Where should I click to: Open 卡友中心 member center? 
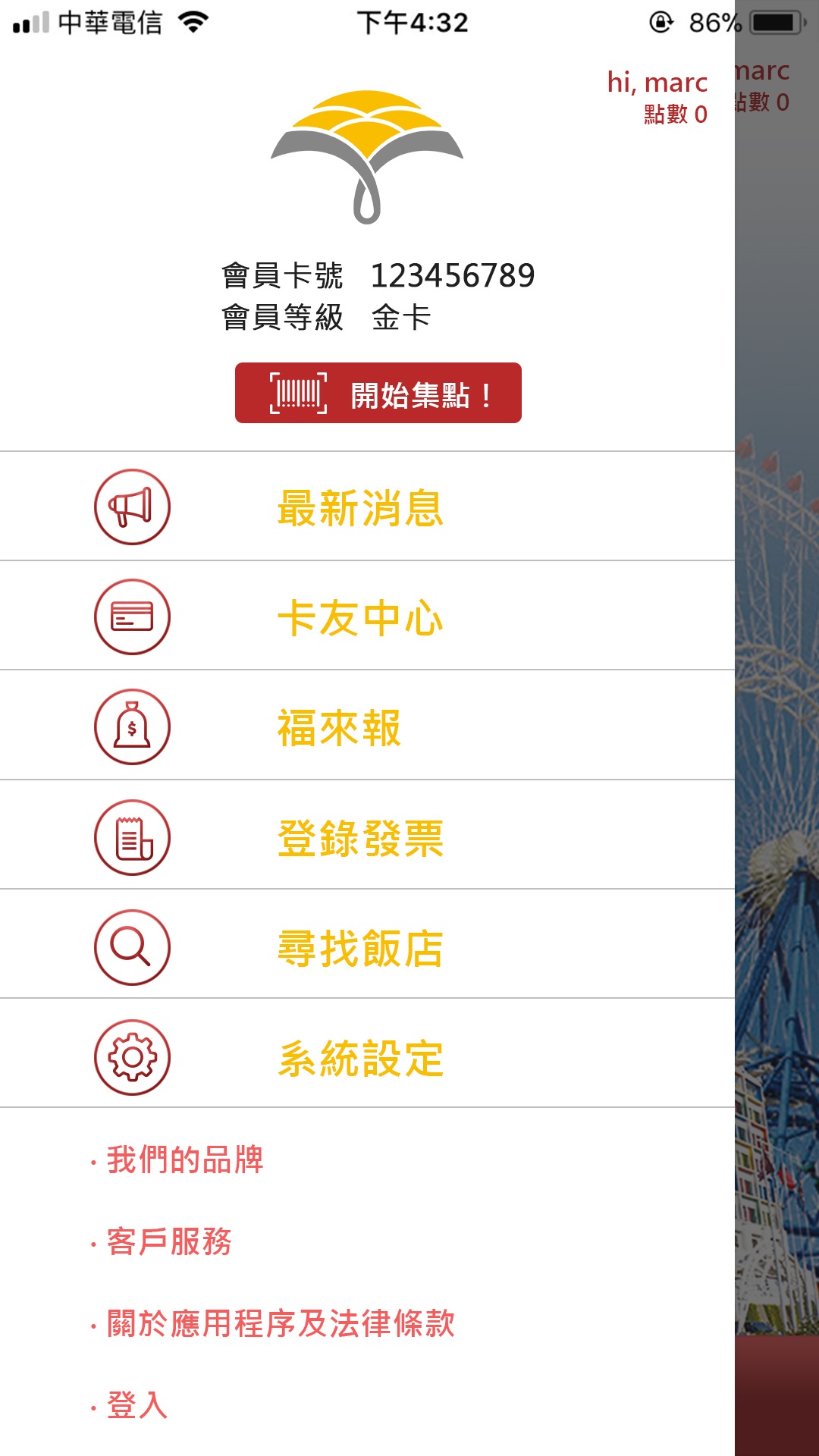[360, 617]
